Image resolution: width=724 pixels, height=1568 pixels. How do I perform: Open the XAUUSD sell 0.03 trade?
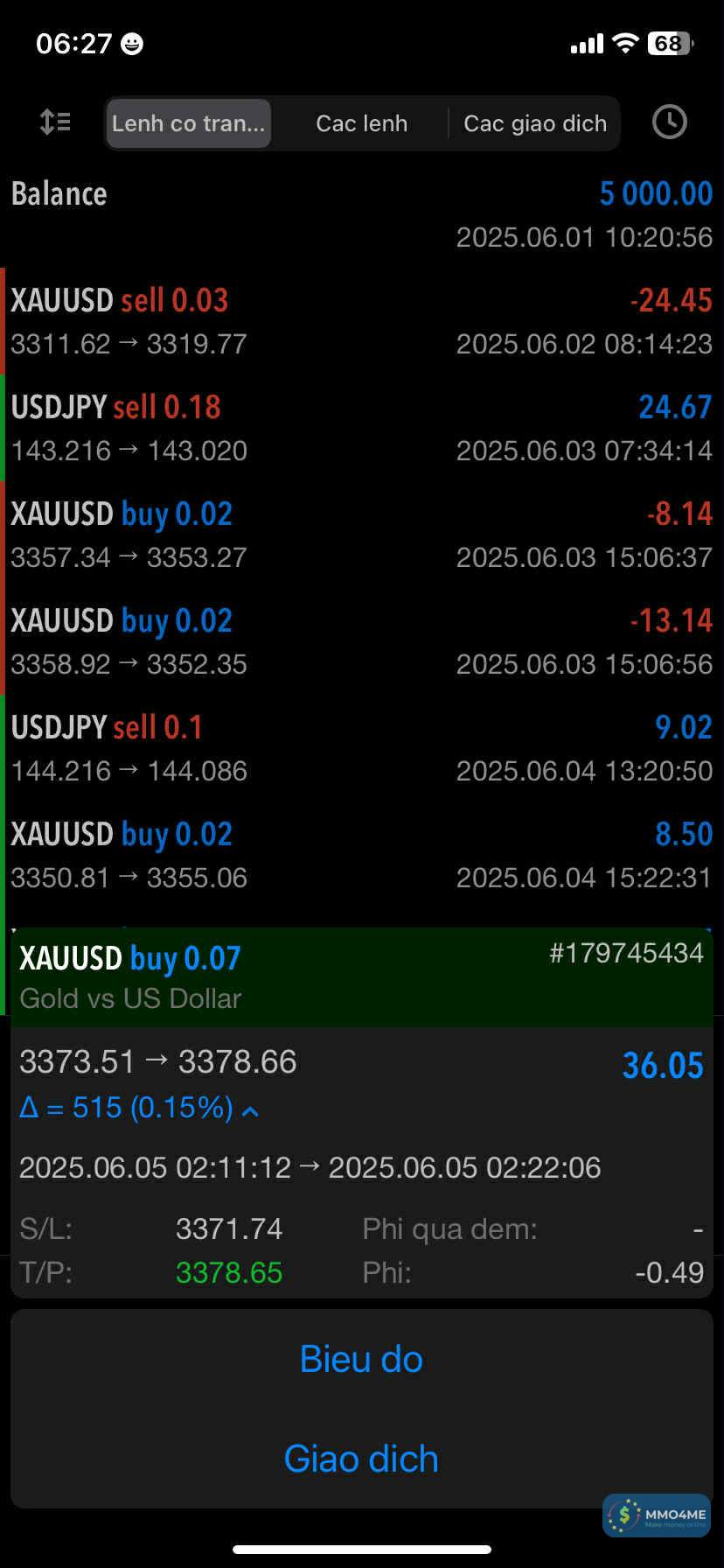coord(361,321)
